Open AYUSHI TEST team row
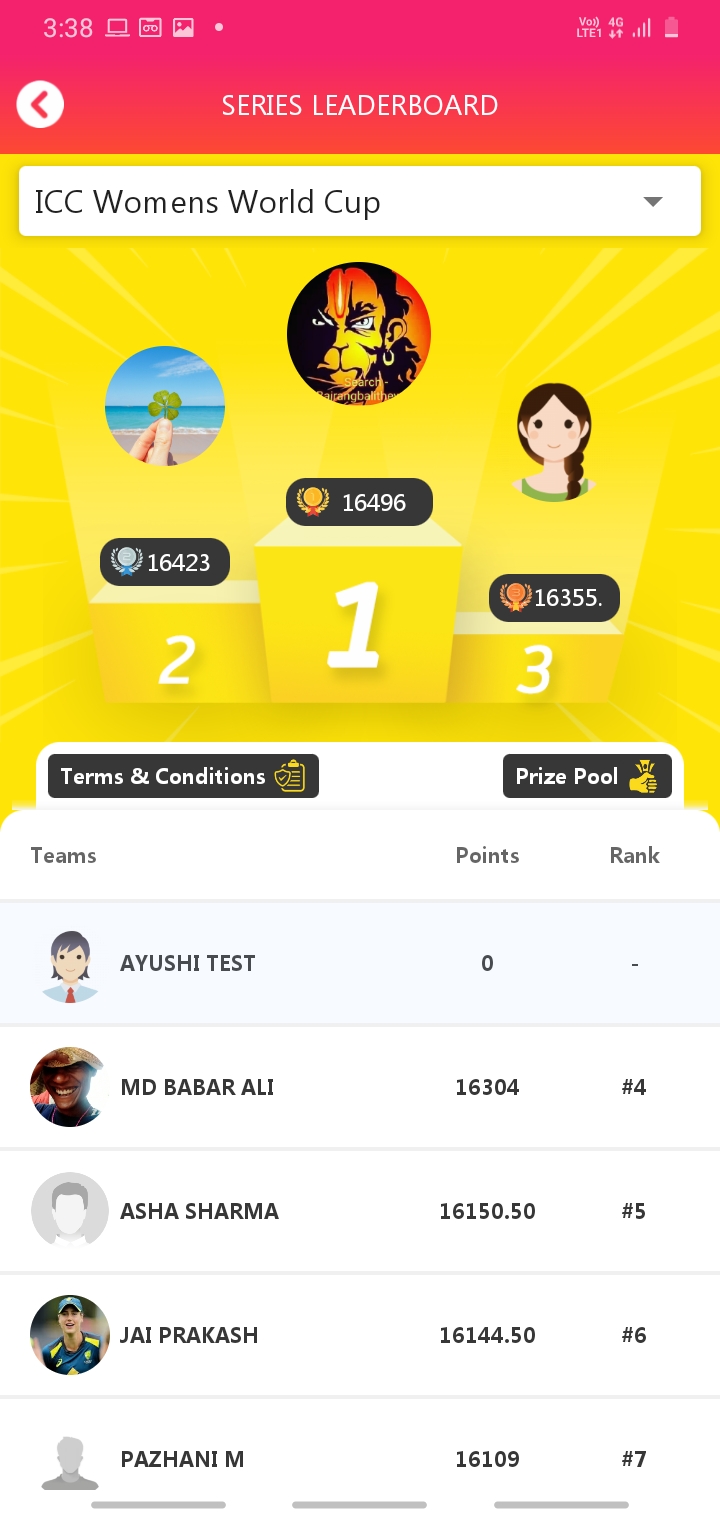The width and height of the screenshot is (720, 1520). pos(360,963)
